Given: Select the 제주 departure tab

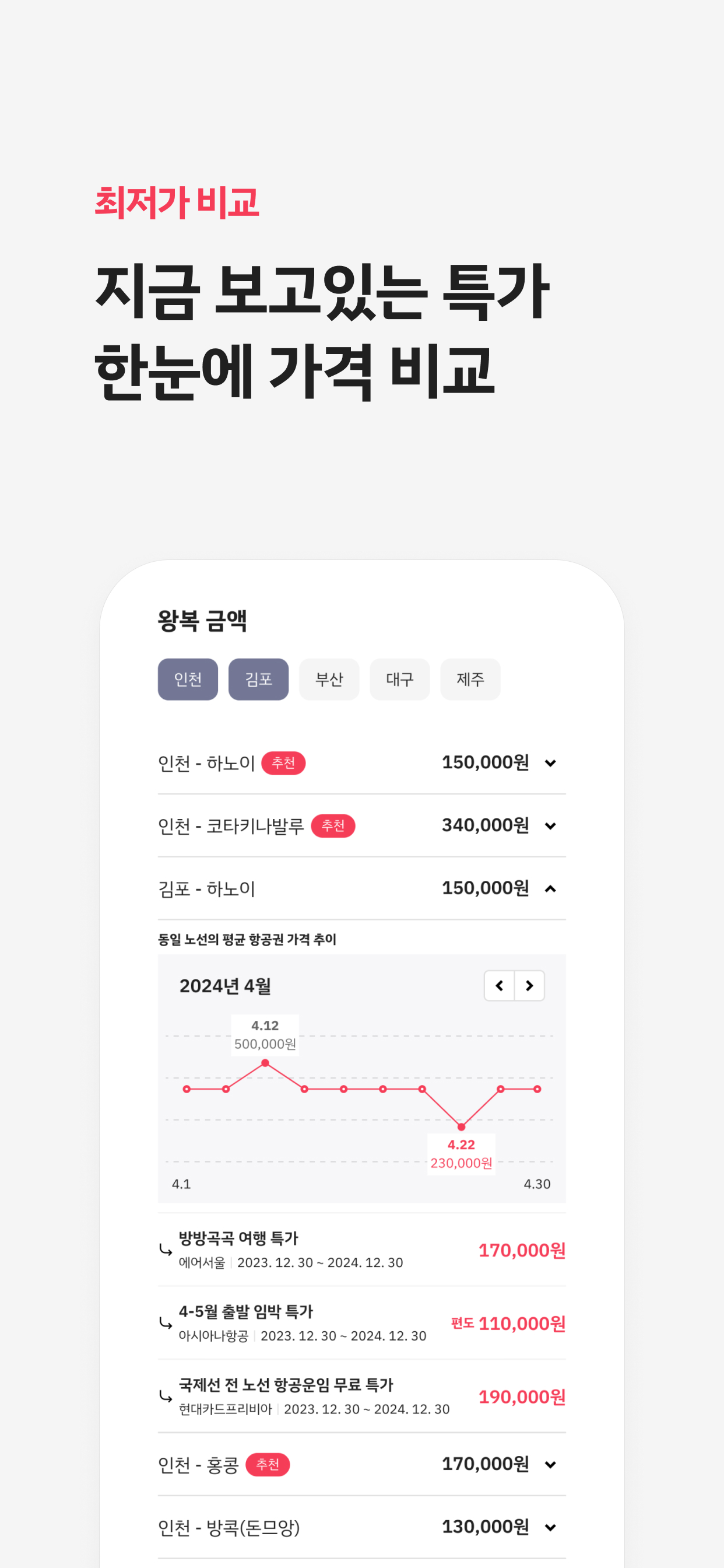Looking at the screenshot, I should [470, 680].
